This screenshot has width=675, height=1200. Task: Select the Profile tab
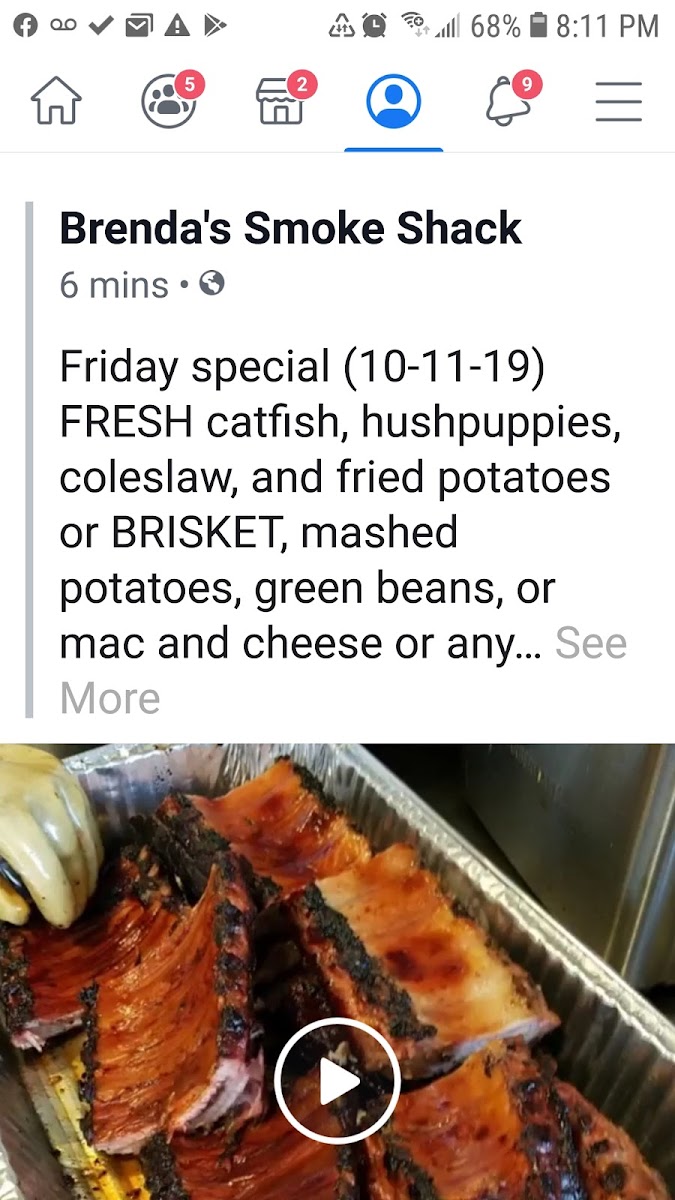(x=393, y=102)
